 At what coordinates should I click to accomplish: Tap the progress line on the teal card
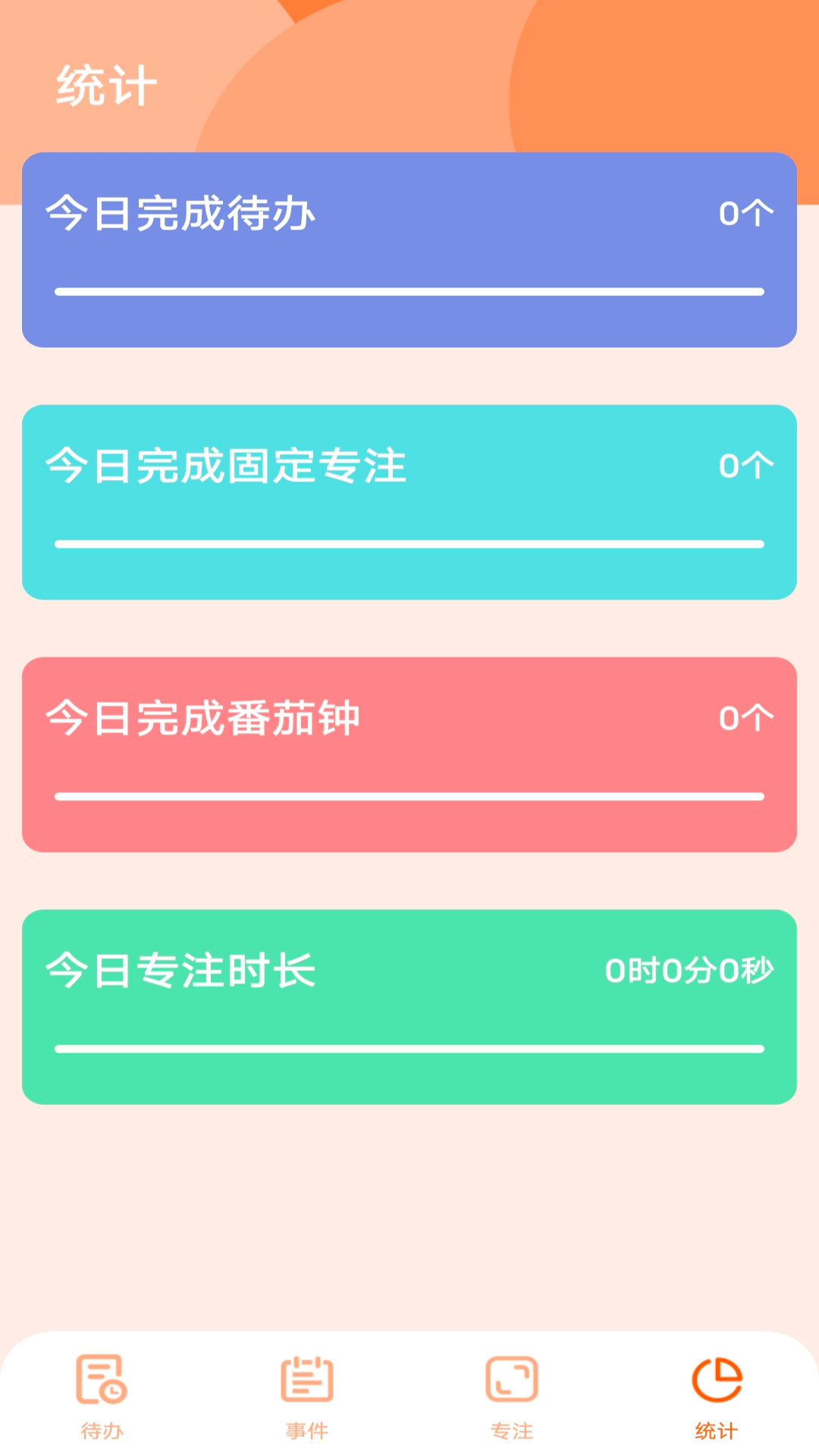409,544
